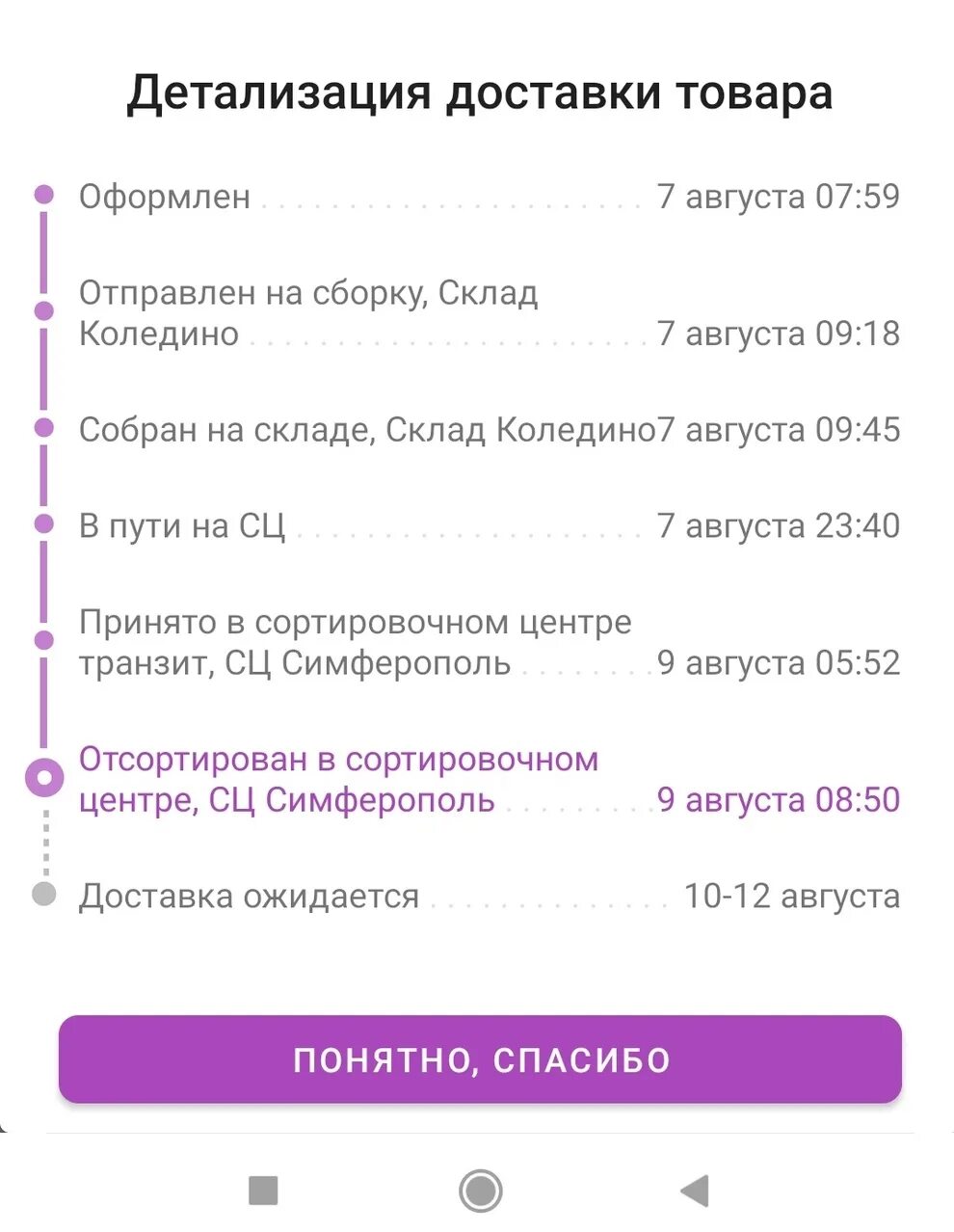Tap the «Понятно, спасибо» button
Viewport: 954px width, 1232px height.
coord(480,1059)
